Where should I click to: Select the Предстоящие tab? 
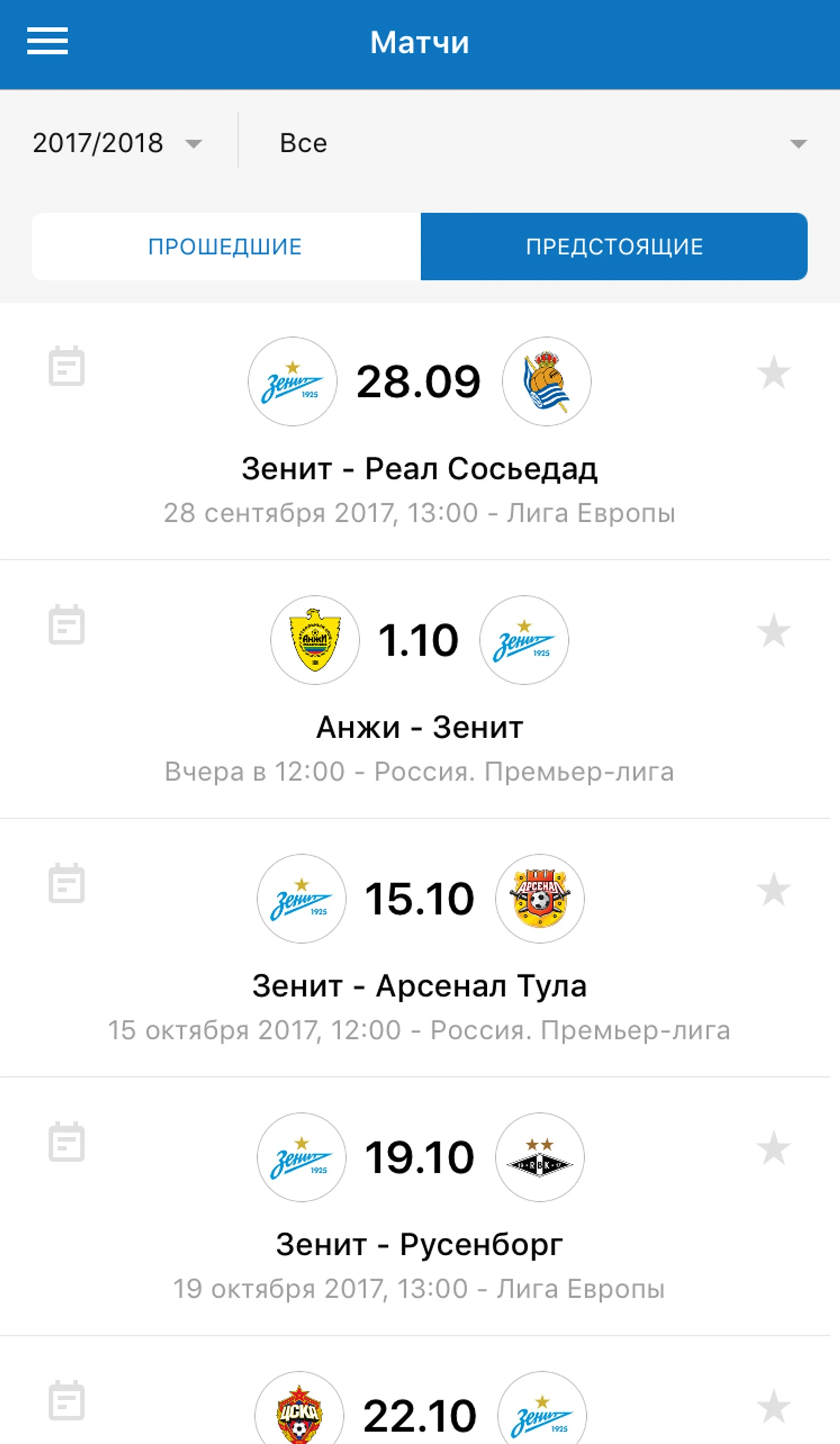[x=614, y=247]
